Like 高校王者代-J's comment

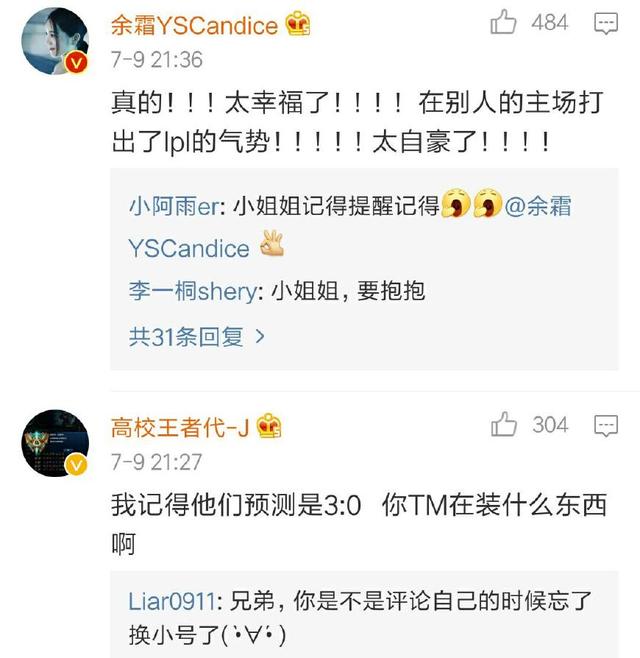click(505, 425)
